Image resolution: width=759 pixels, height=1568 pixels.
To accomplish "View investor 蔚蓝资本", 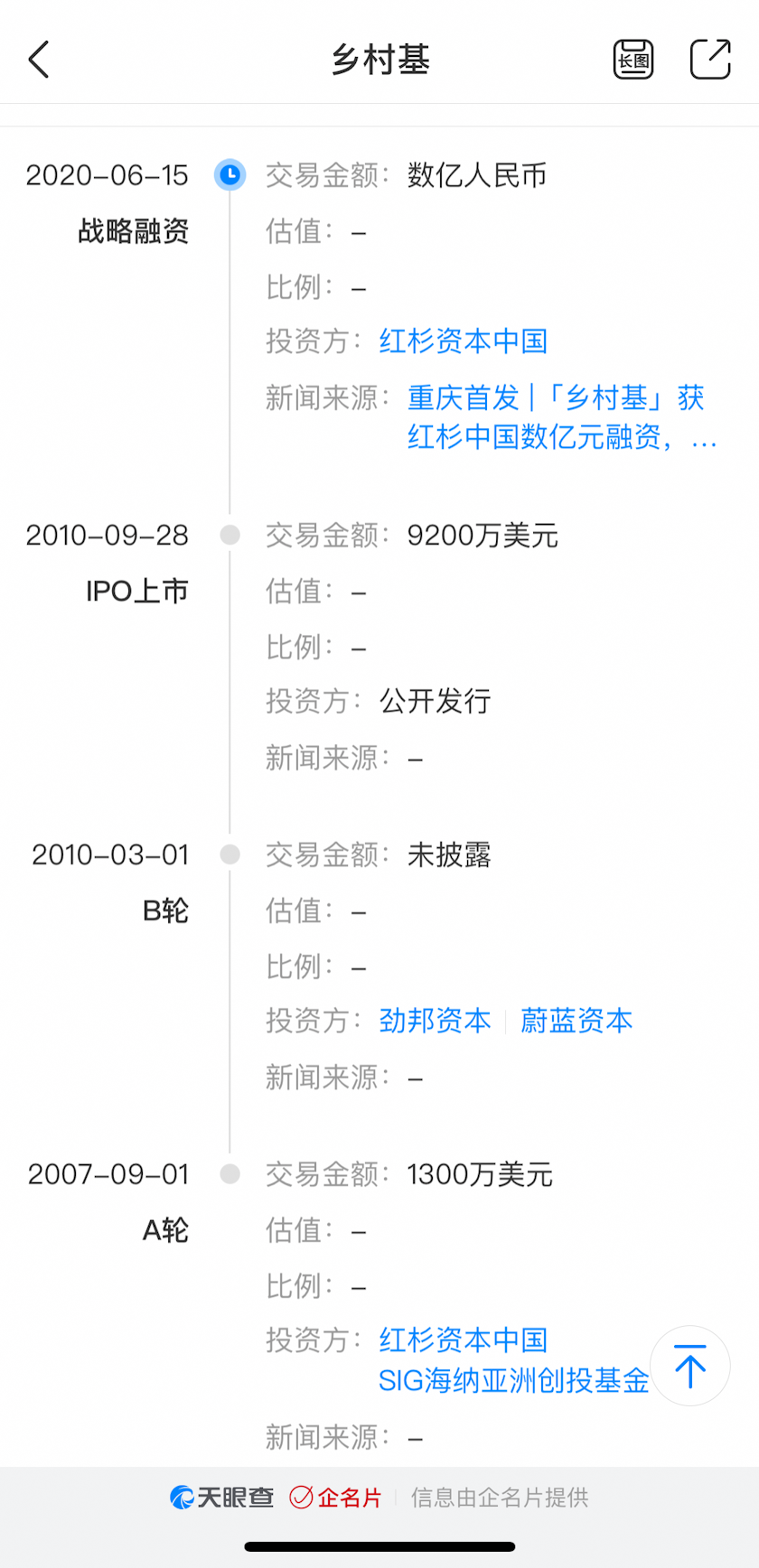I will click(576, 1021).
